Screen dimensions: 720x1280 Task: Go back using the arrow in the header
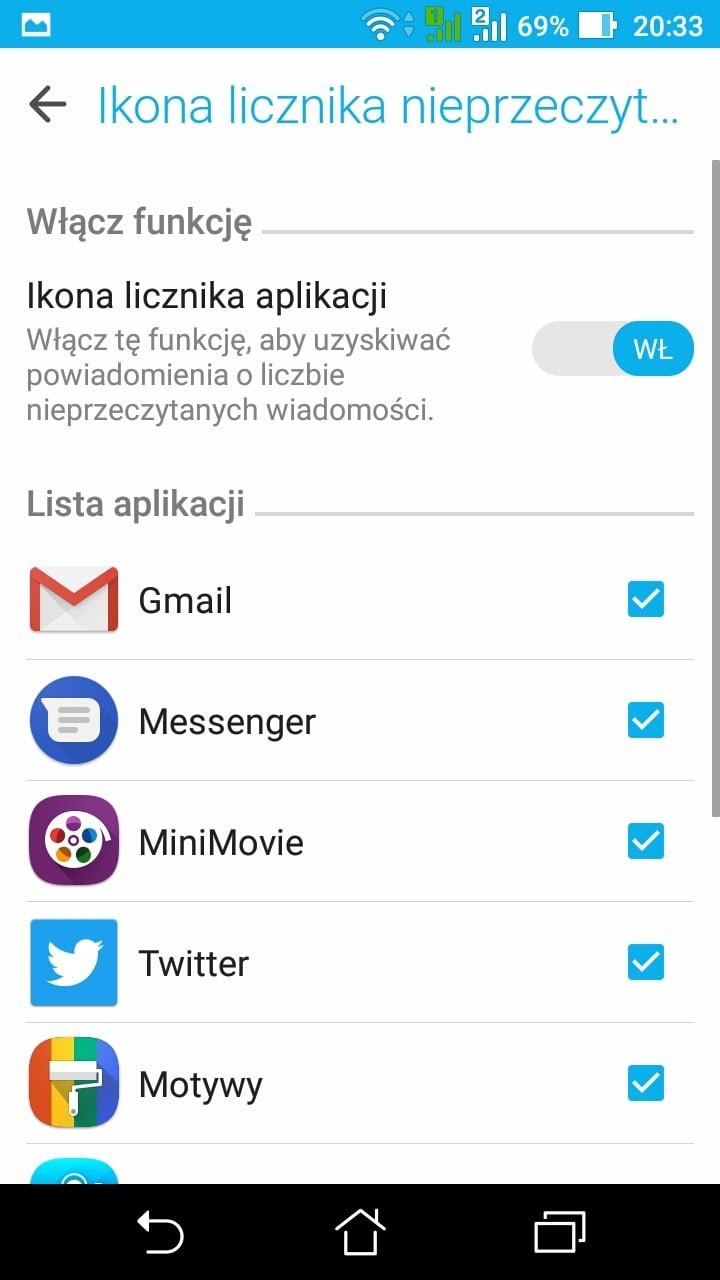[47, 104]
